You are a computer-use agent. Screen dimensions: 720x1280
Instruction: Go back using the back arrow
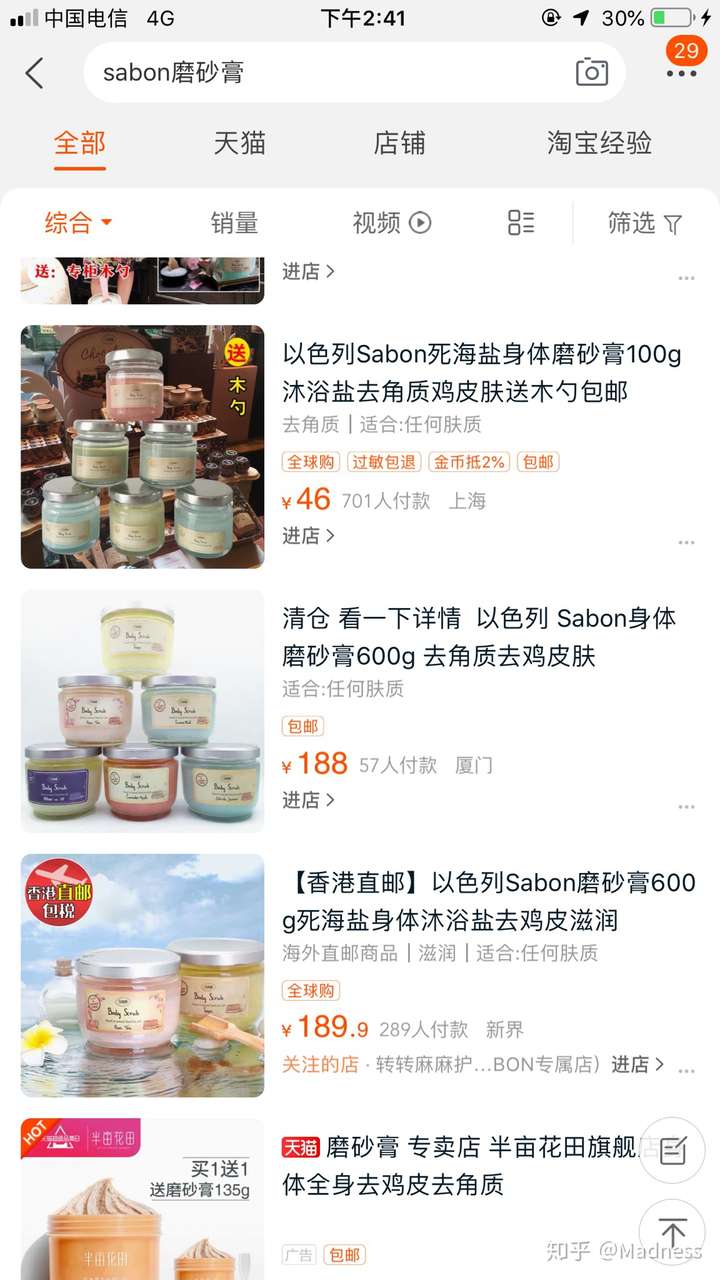point(35,73)
